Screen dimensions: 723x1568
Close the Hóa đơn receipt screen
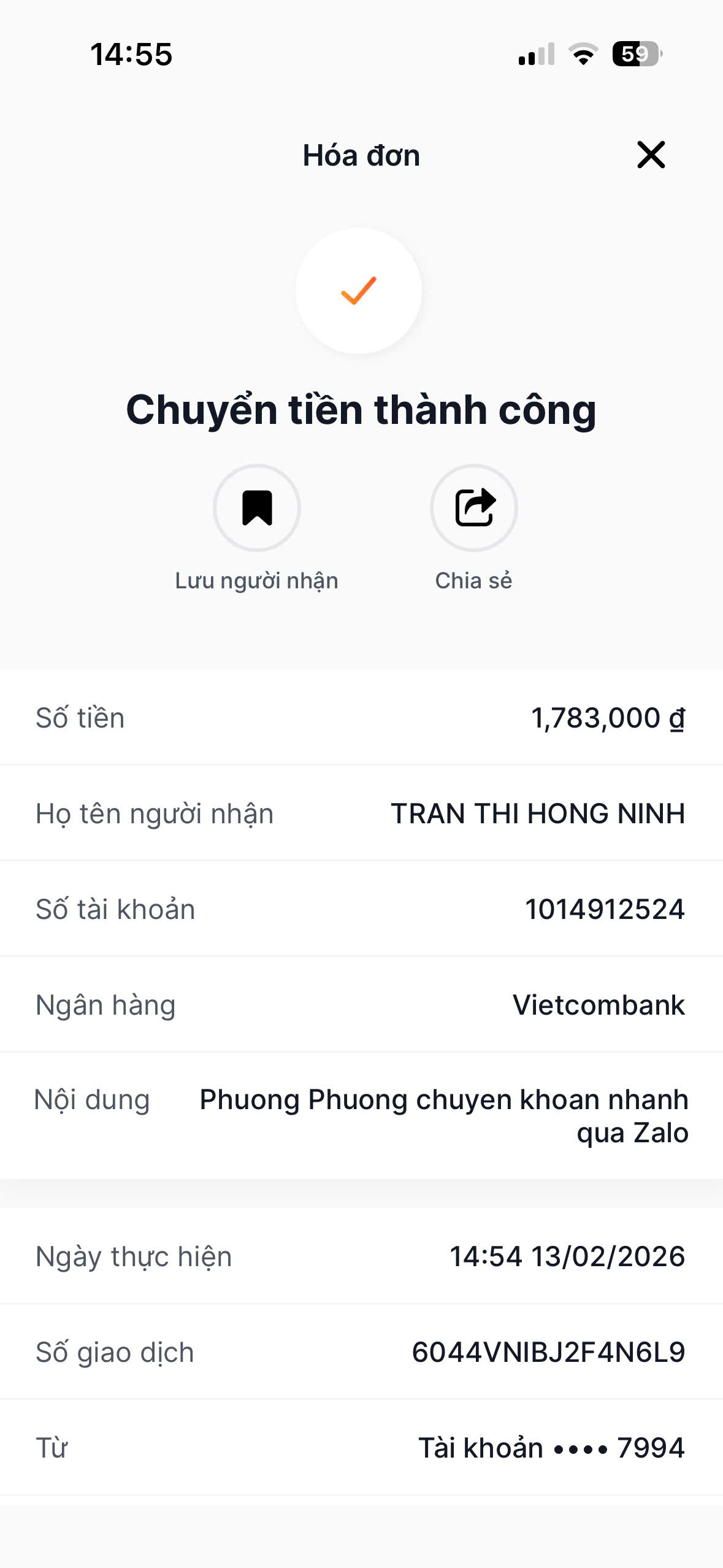pyautogui.click(x=651, y=155)
